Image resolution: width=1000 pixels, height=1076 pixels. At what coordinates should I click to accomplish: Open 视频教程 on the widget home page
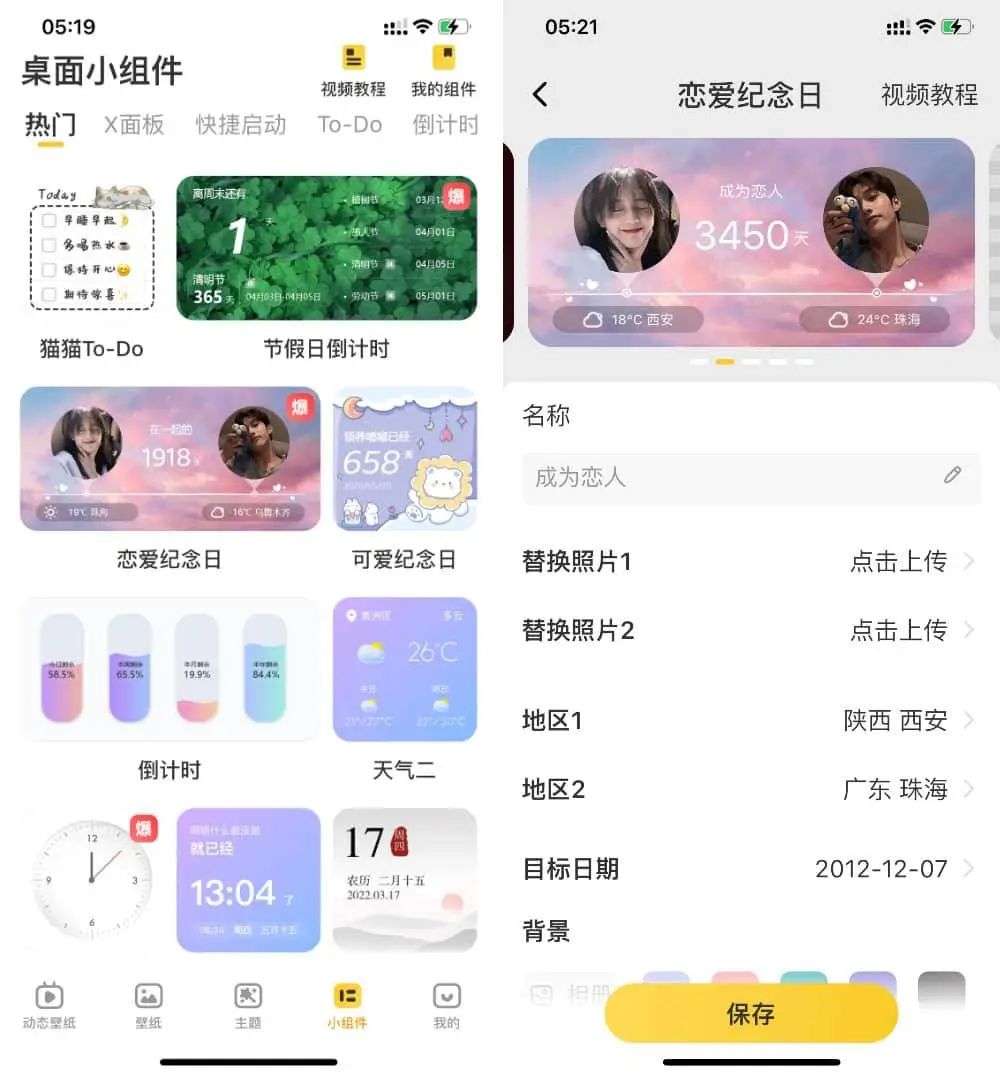353,70
